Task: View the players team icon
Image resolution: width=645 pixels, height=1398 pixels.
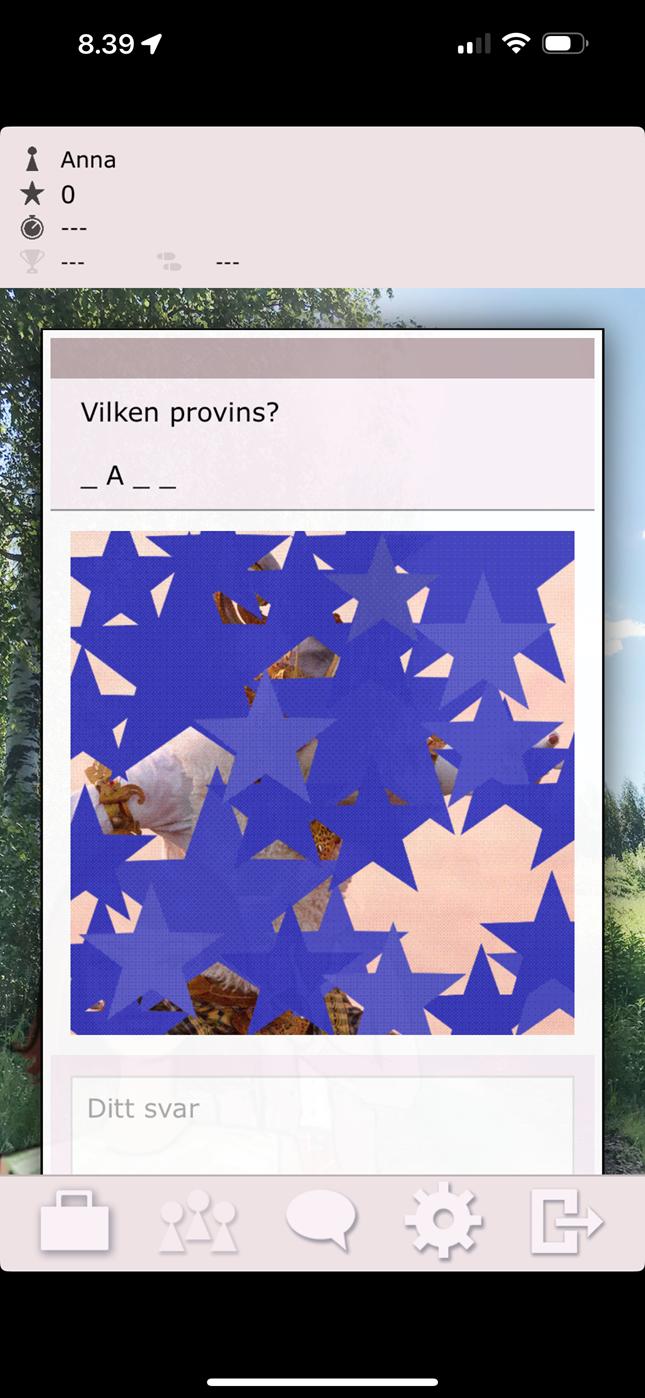Action: point(198,1221)
